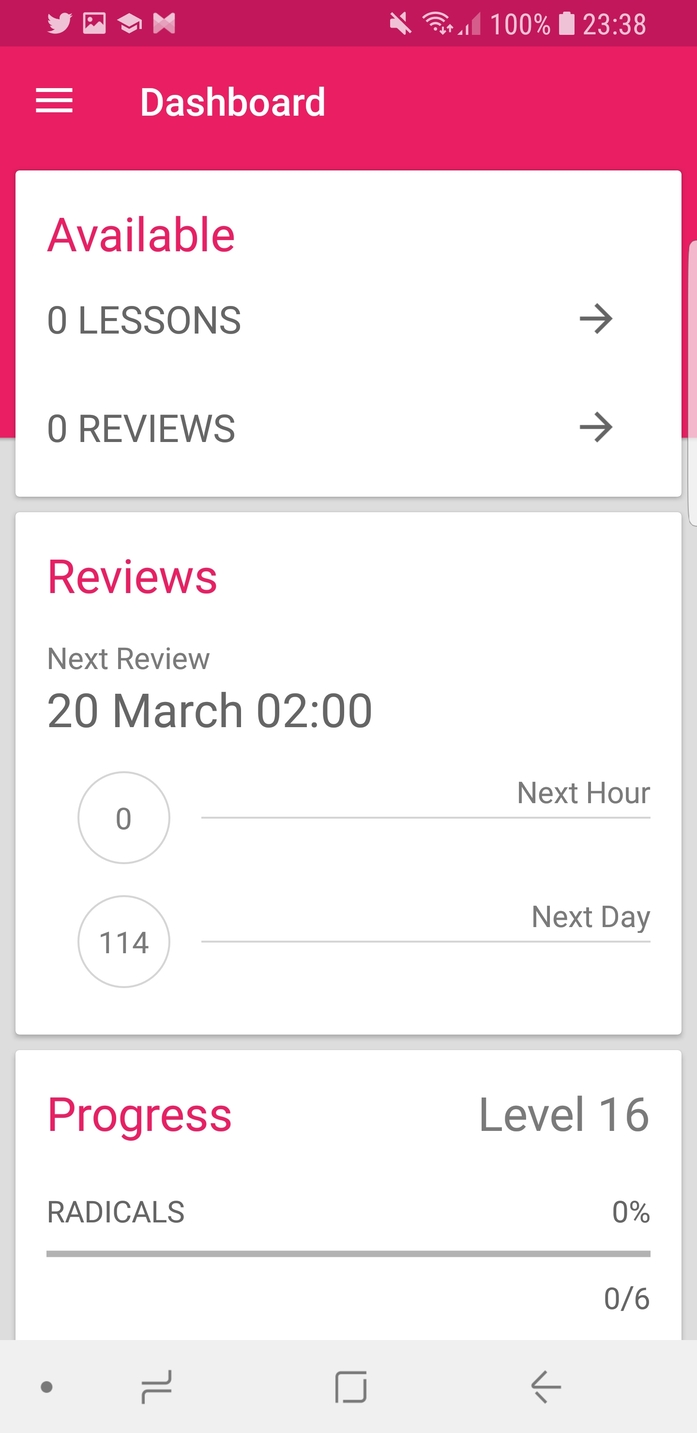Open the 0 Lessons row
The height and width of the screenshot is (1433, 697).
coord(330,320)
